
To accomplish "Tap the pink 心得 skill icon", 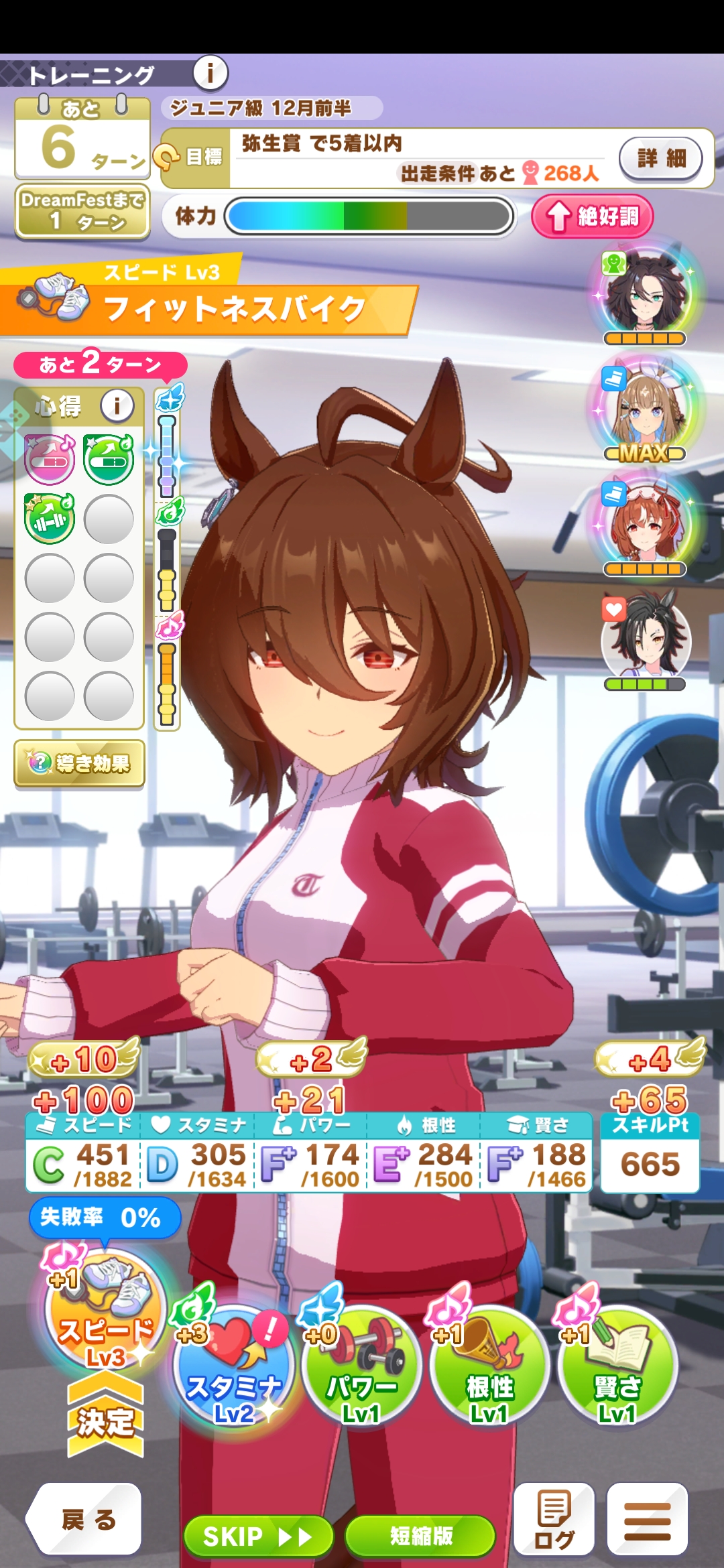I will pos(50,460).
